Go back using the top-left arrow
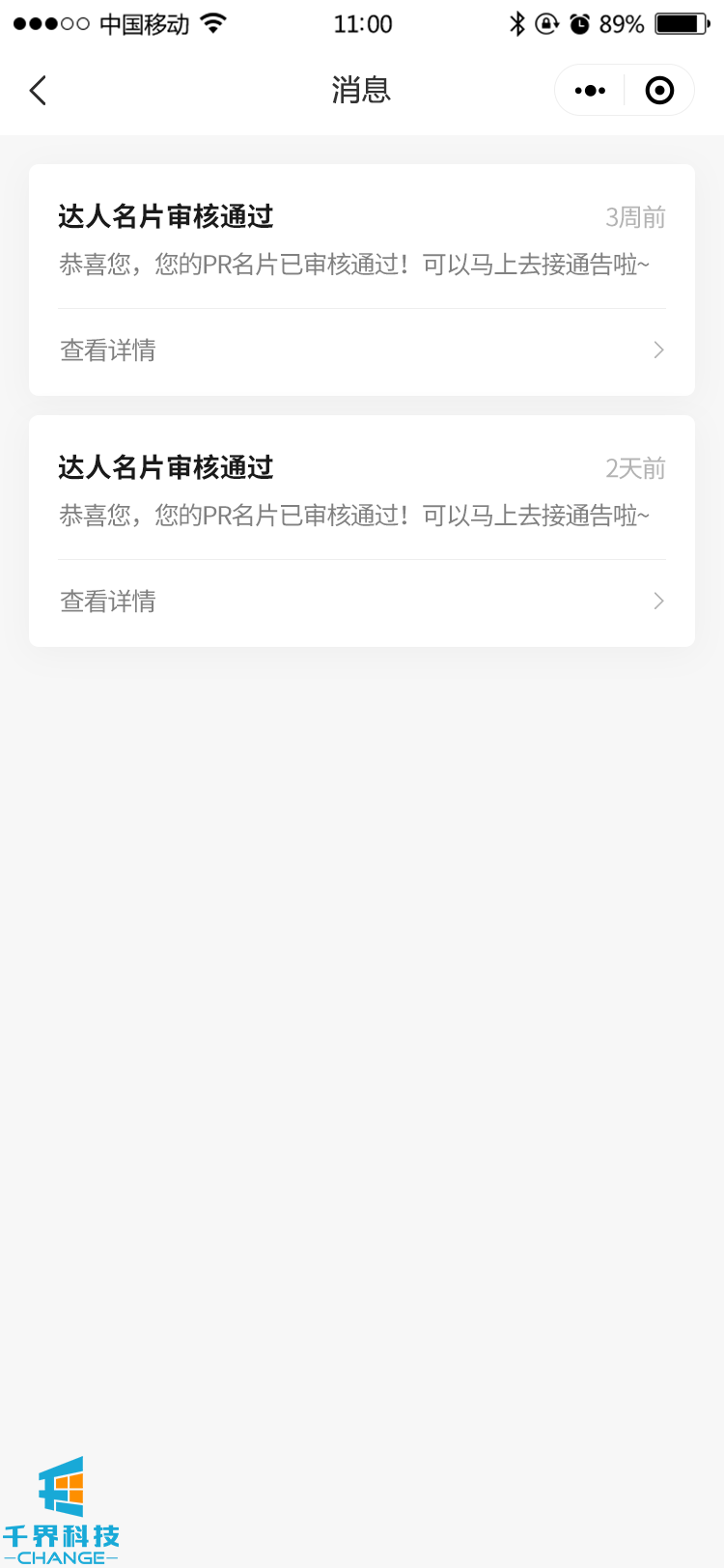This screenshot has width=724, height=1568. pos(38,91)
